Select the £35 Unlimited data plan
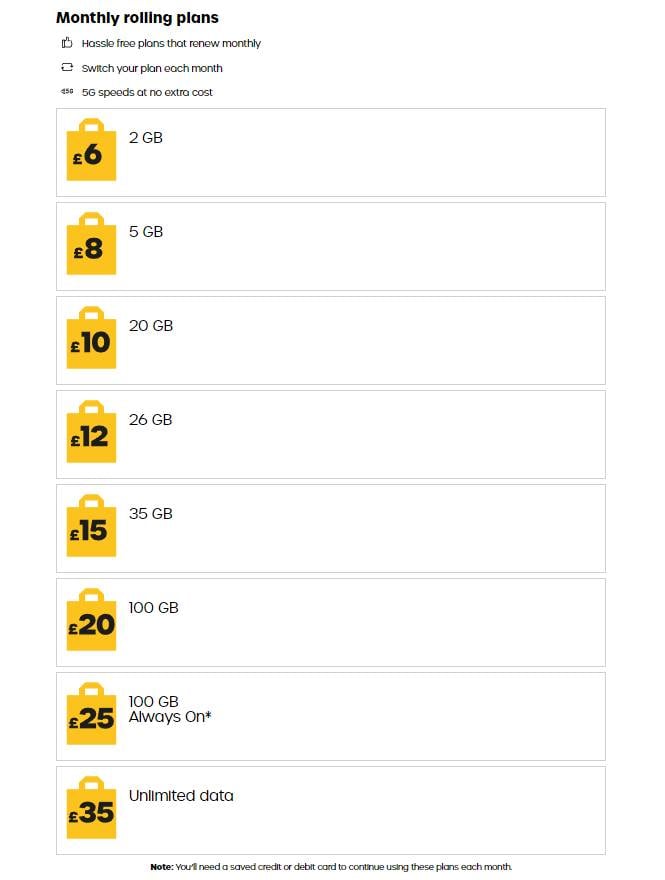 [330, 810]
